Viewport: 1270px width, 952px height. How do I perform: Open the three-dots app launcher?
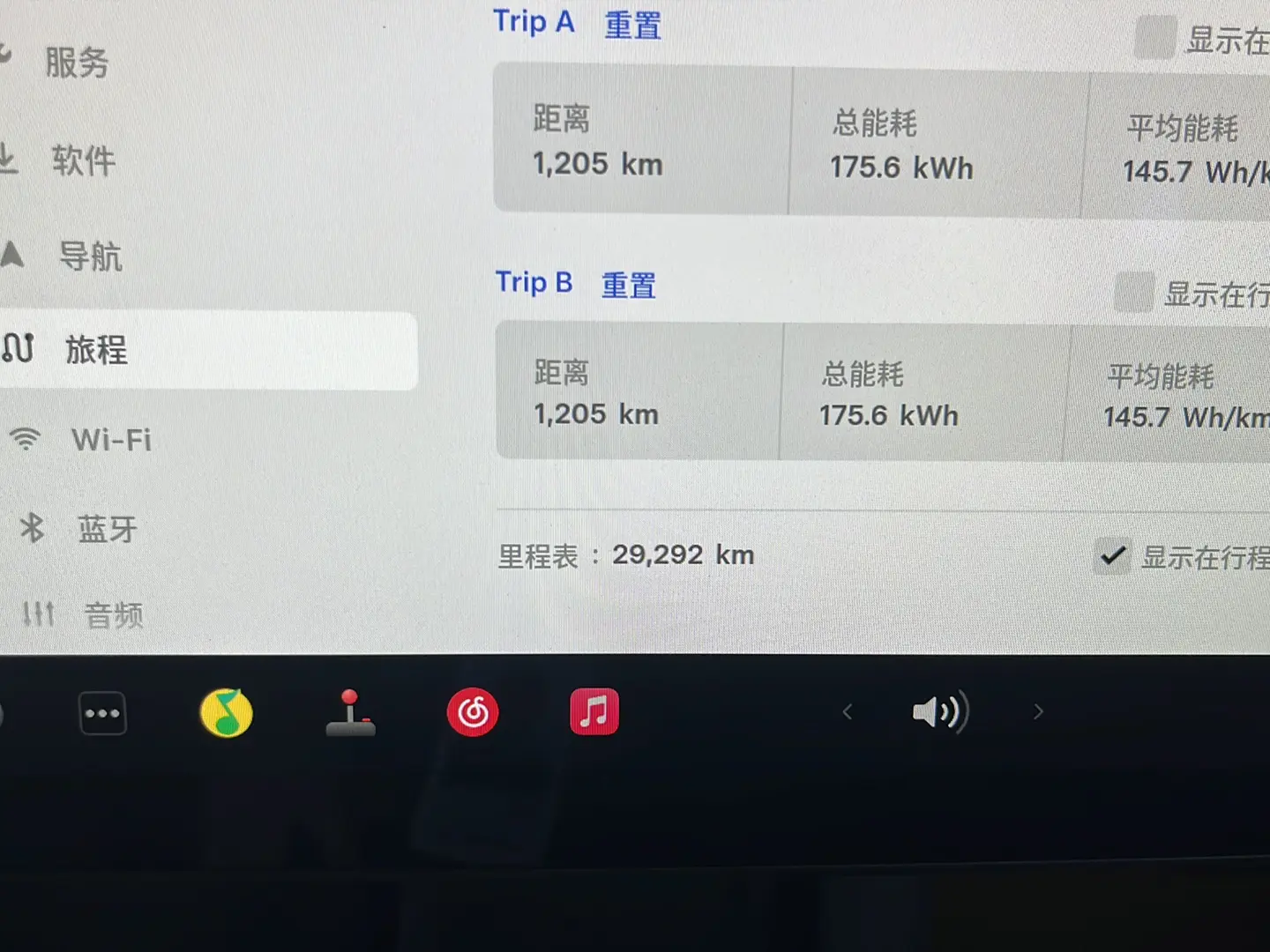coord(102,713)
